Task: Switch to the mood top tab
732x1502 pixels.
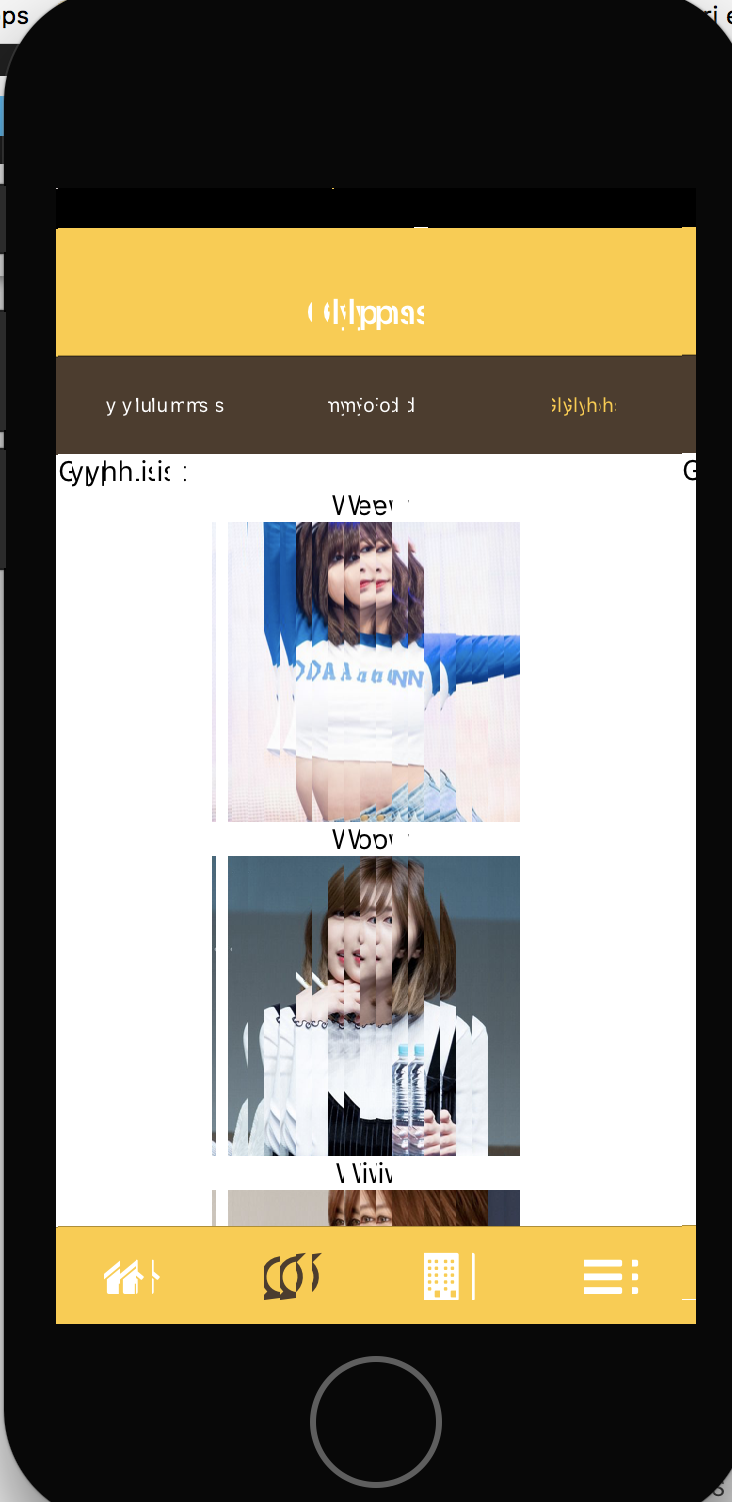Action: 371,405
